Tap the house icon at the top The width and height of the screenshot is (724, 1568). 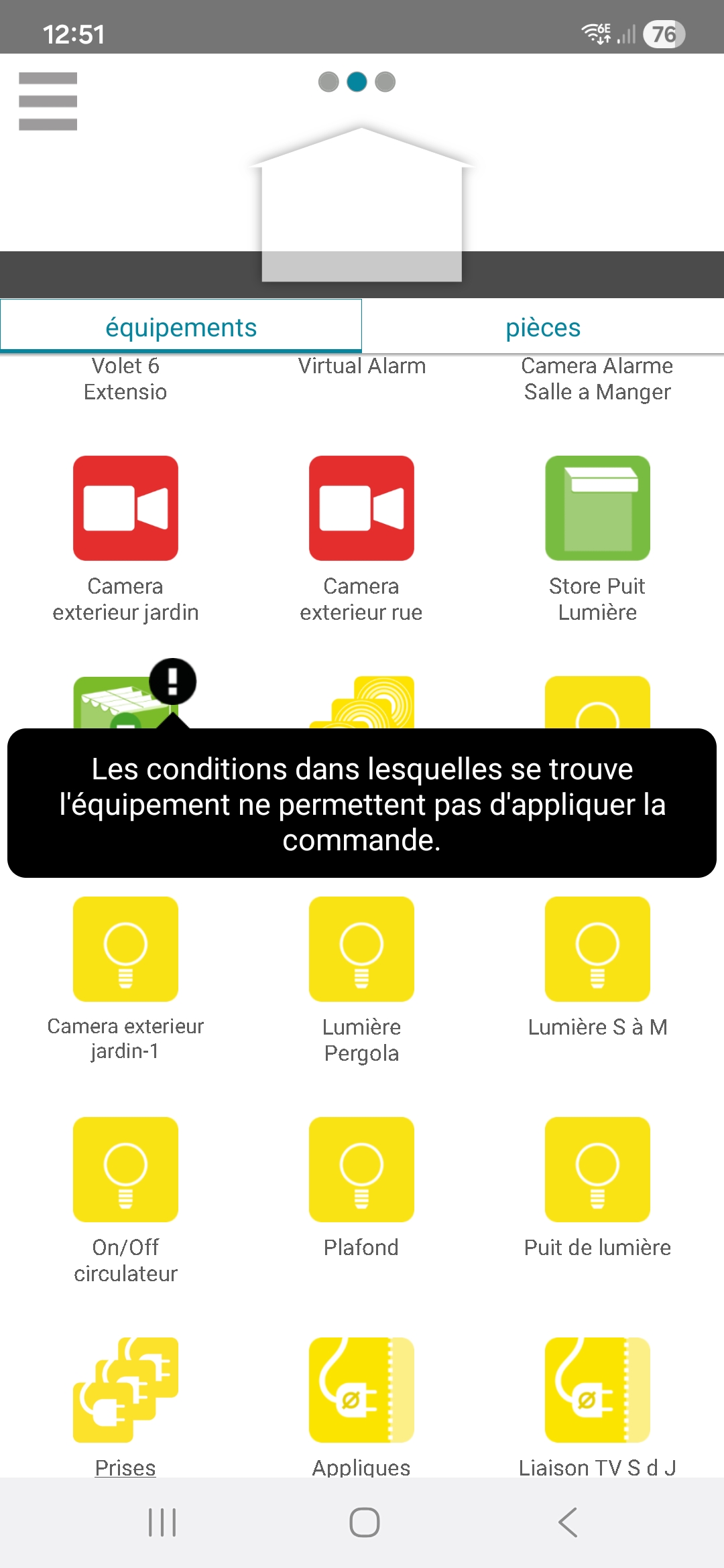click(x=361, y=204)
